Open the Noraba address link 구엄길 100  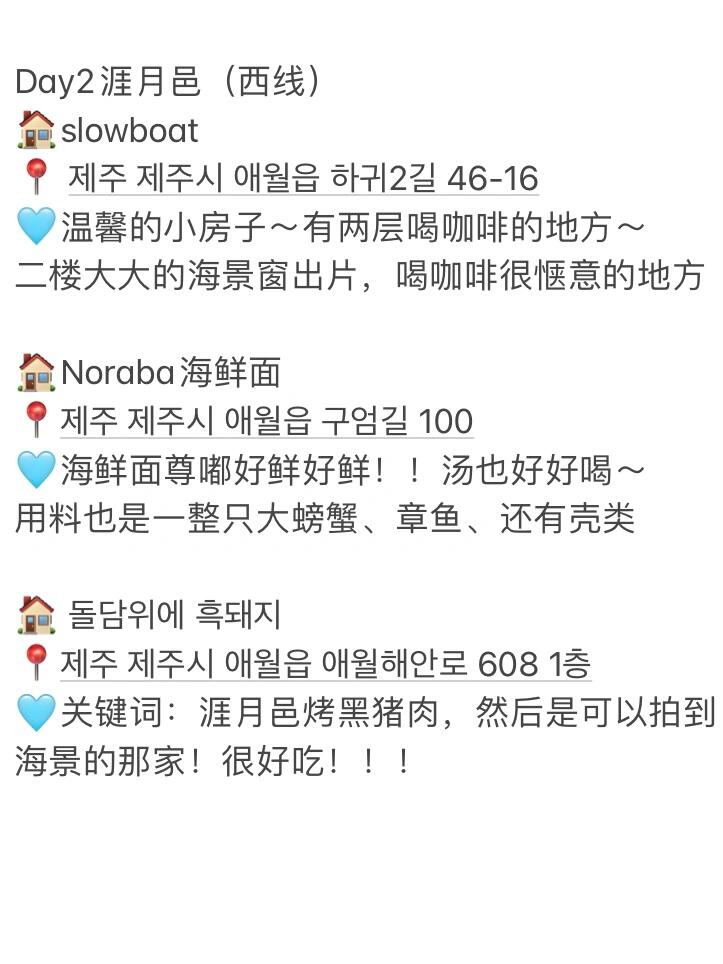(x=266, y=421)
